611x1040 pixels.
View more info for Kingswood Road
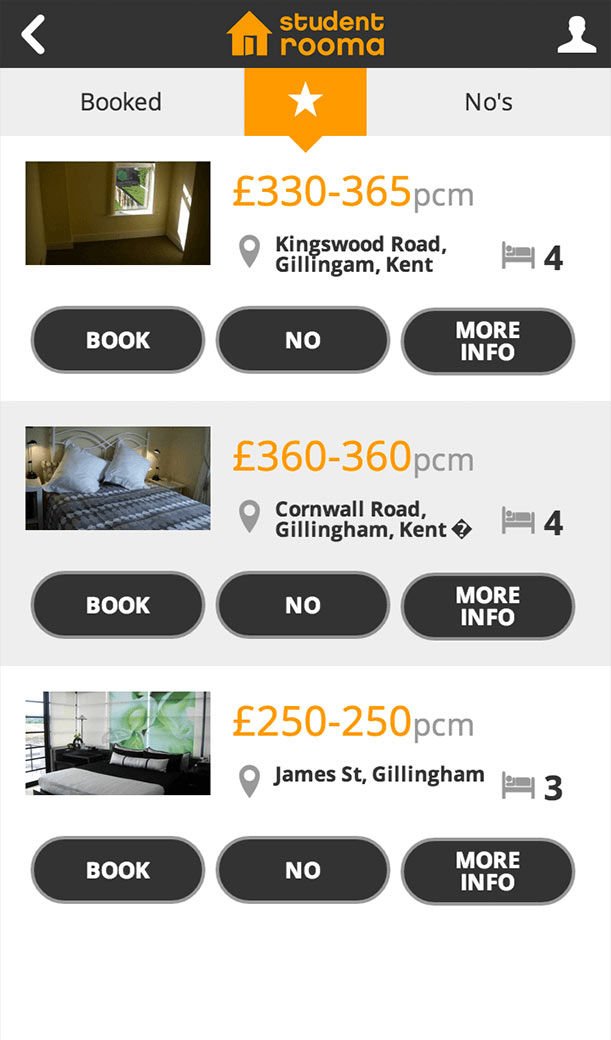[487, 340]
